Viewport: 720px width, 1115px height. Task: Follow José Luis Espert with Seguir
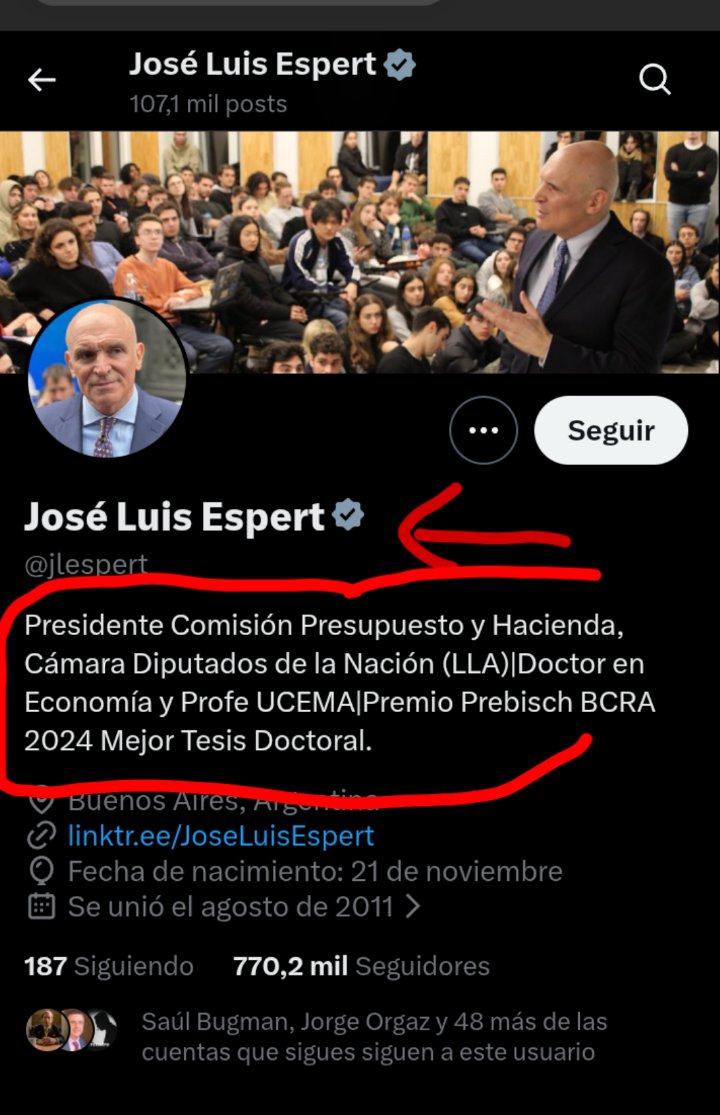[x=611, y=431]
